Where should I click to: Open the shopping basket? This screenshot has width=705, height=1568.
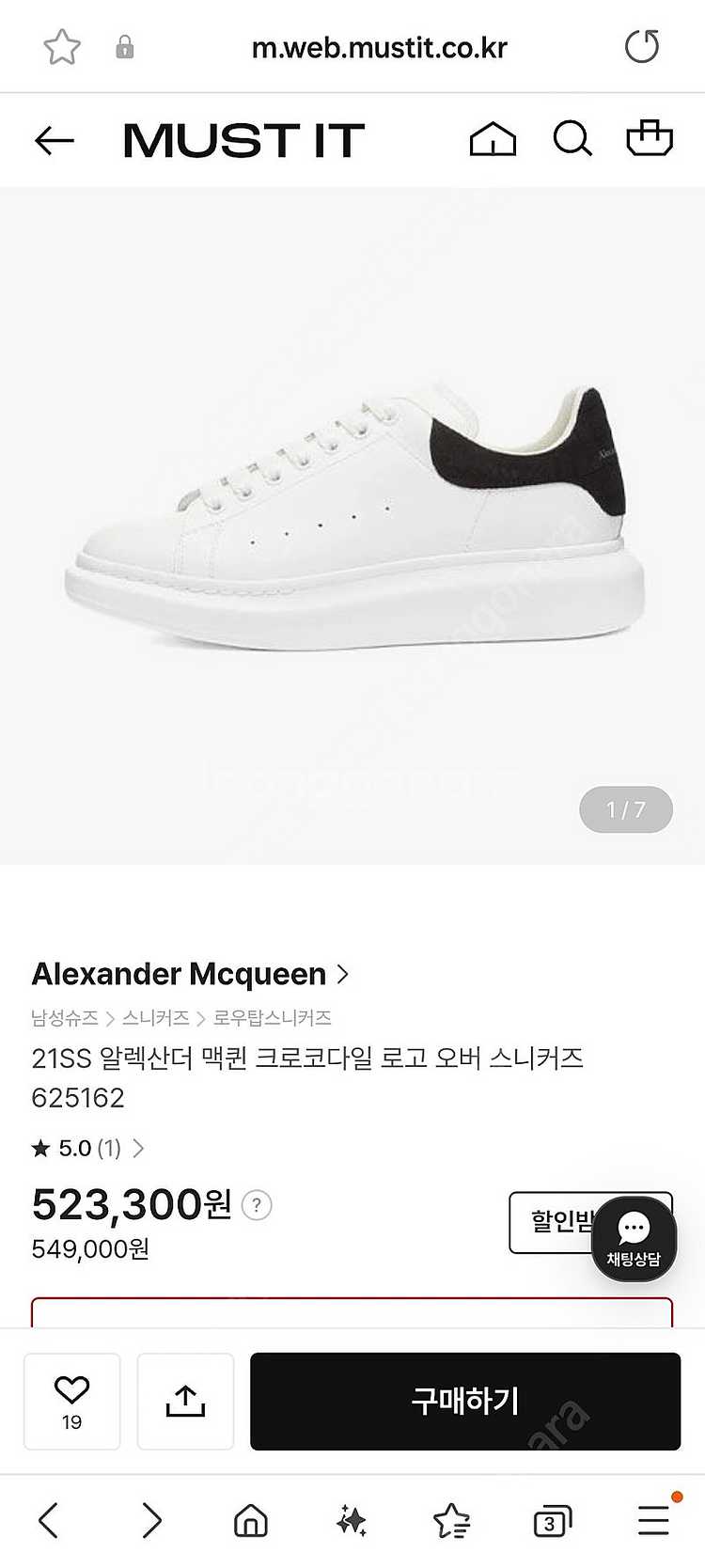pos(650,138)
